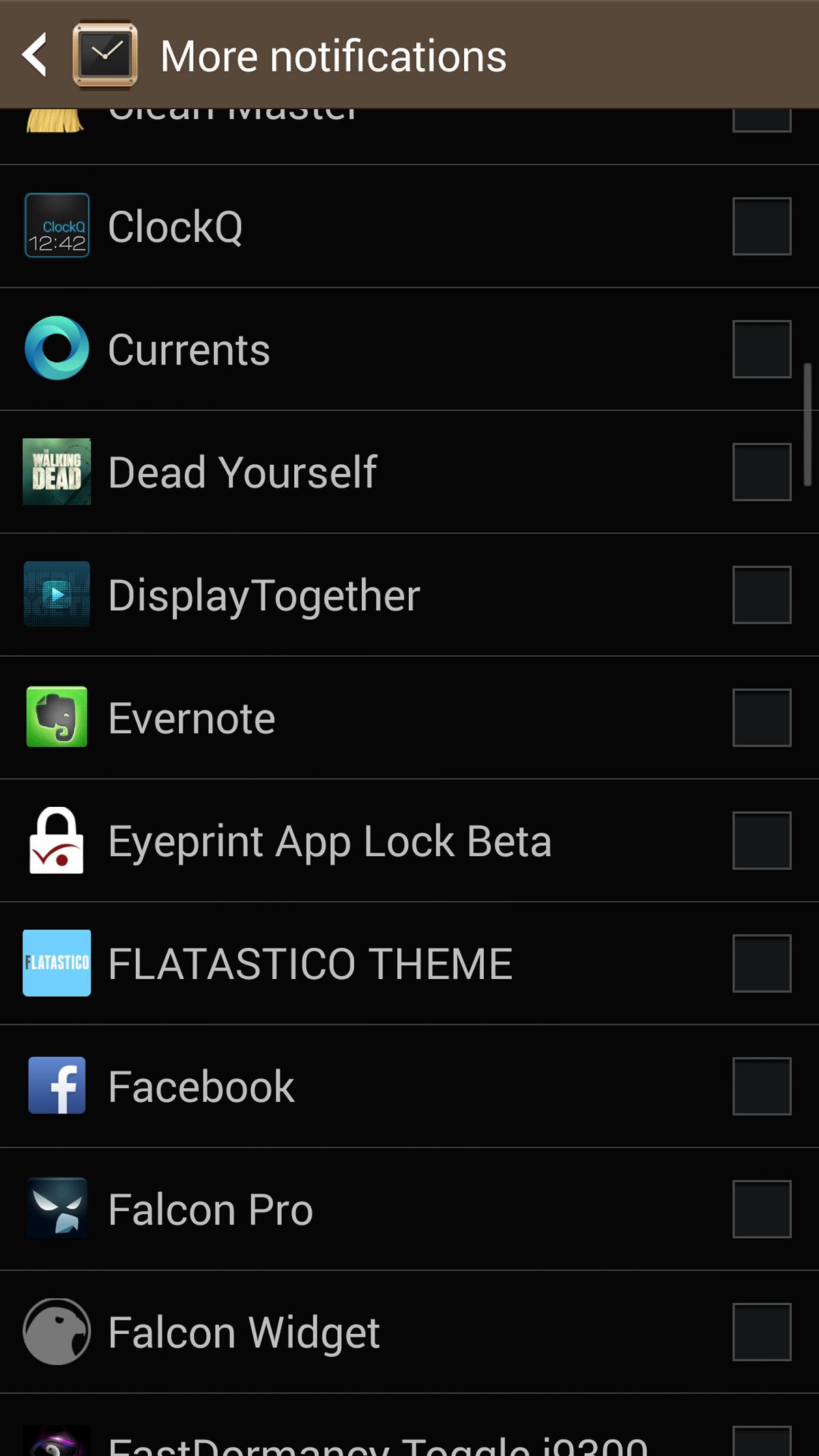The image size is (819, 1456).
Task: Check Eyeprint App Lock Beta box
Action: (762, 840)
